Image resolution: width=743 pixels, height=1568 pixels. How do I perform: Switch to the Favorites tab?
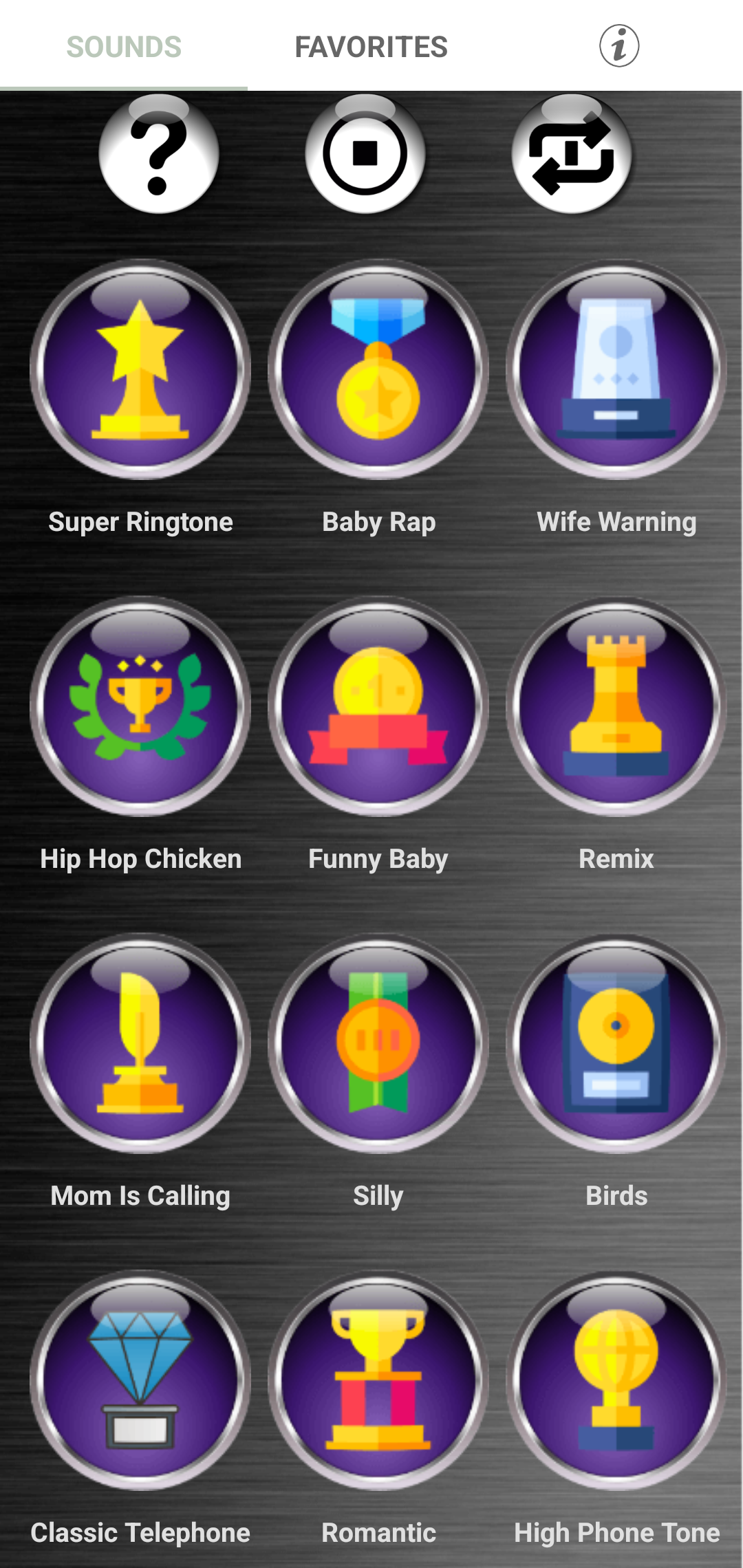[x=371, y=47]
